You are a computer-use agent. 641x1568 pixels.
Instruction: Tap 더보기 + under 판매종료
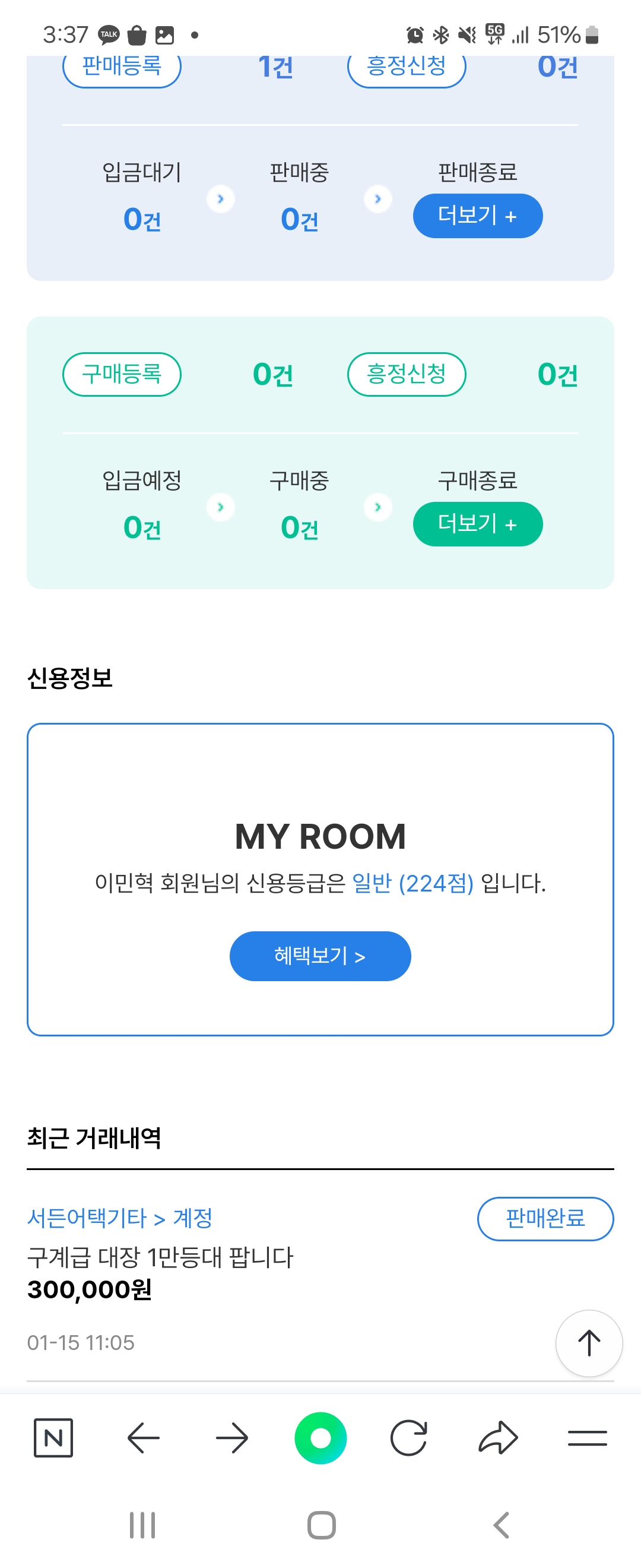[477, 216]
